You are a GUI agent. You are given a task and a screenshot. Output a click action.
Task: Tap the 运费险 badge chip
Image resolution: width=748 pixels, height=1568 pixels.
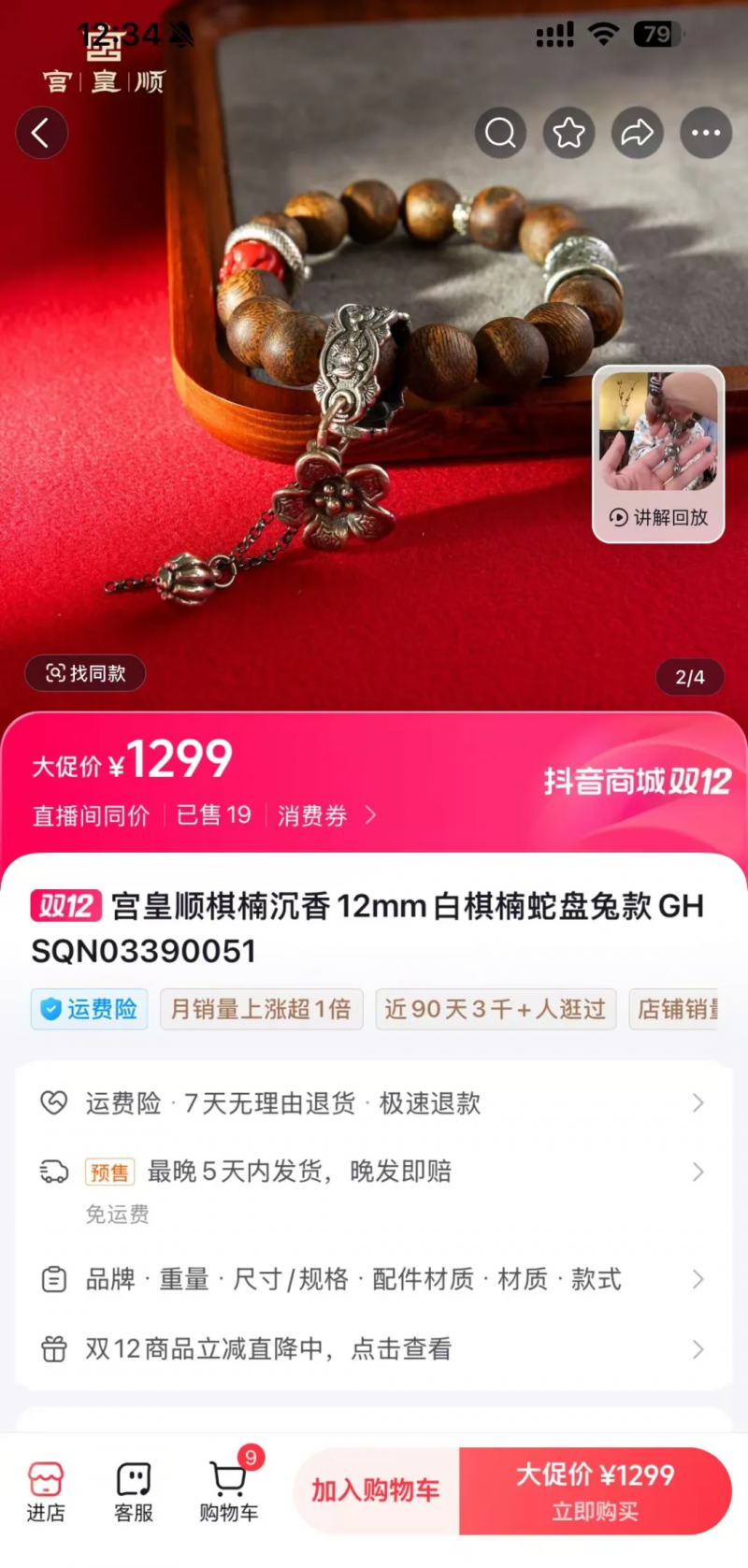(90, 1009)
